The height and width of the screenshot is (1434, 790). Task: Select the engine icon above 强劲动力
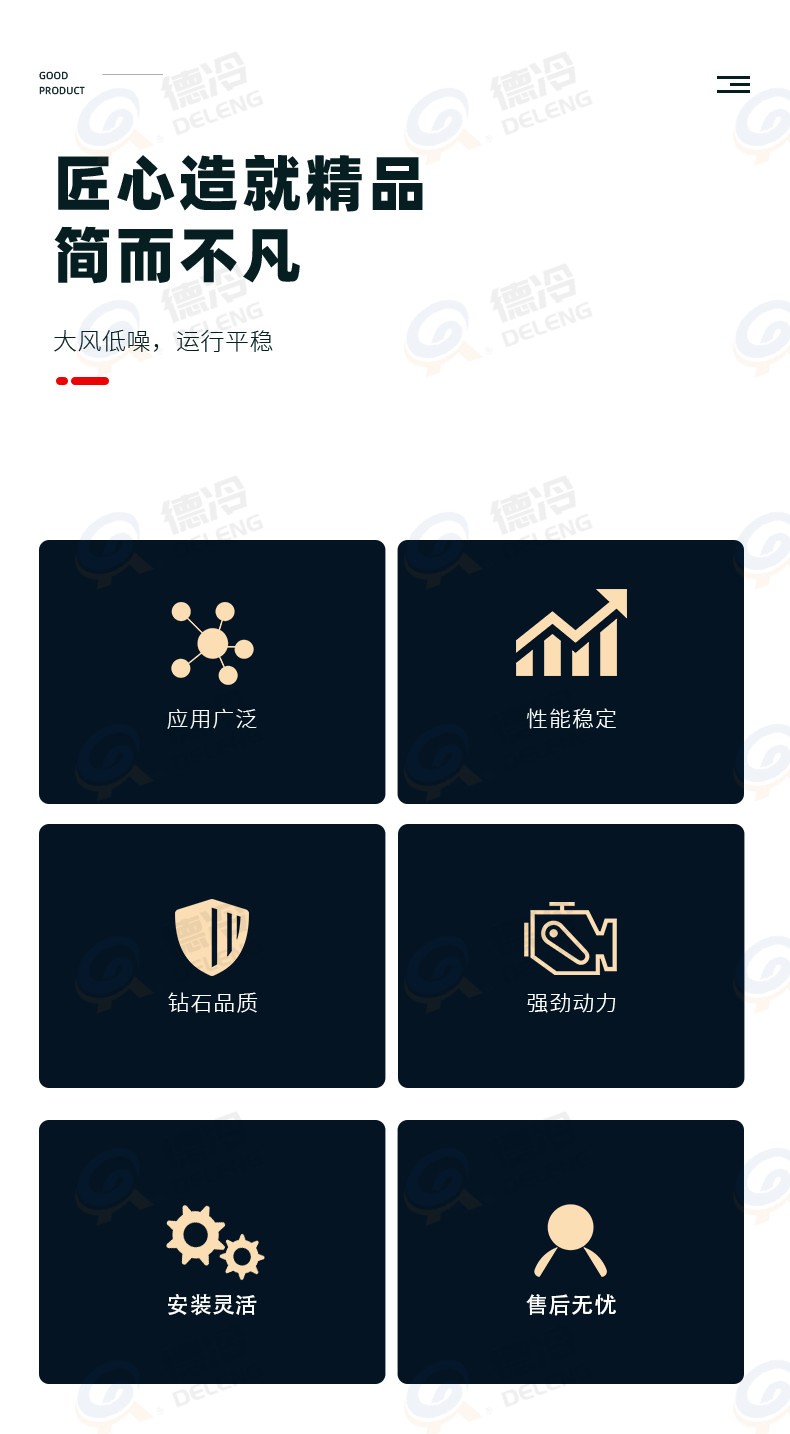[x=570, y=940]
